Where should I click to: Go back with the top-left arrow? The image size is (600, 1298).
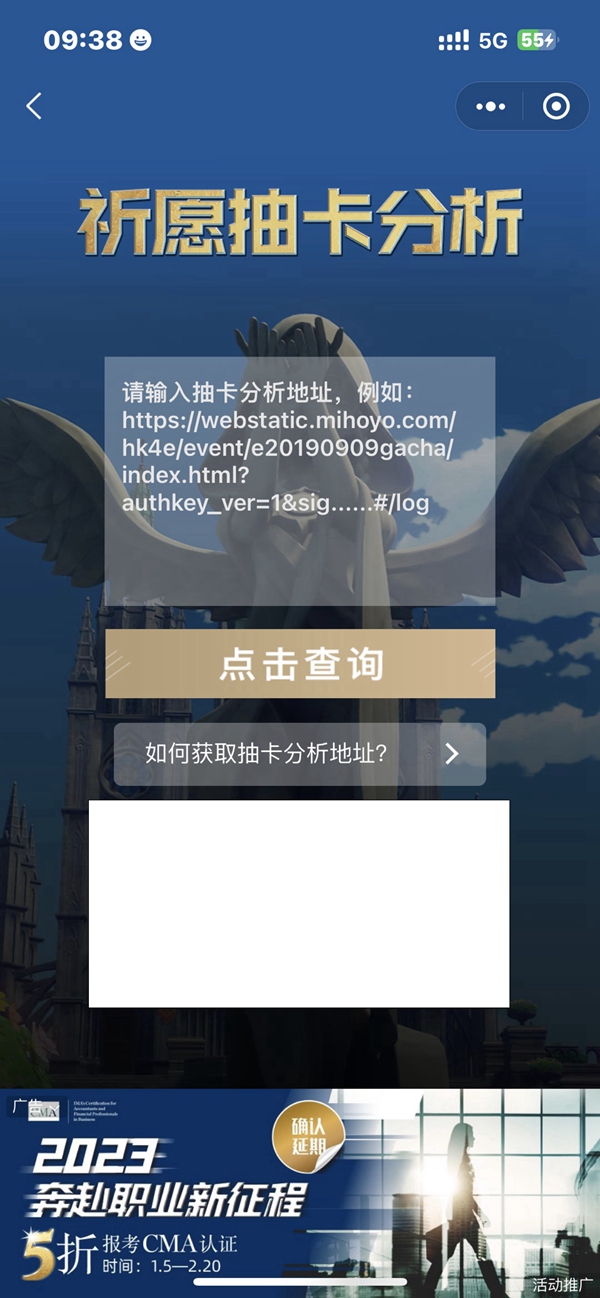point(34,106)
